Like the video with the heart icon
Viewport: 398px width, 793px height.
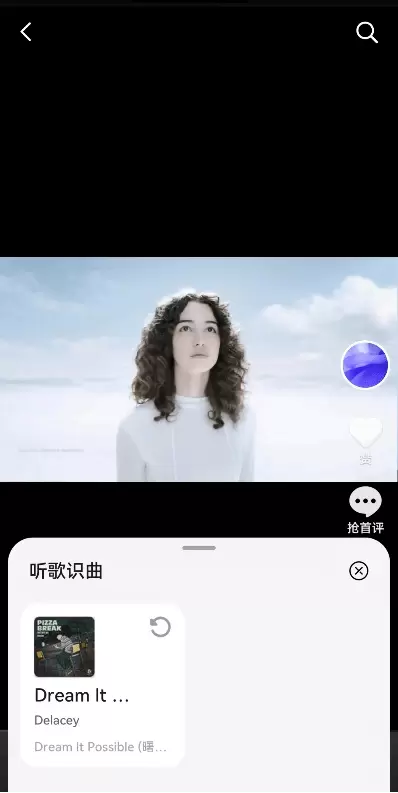click(366, 433)
